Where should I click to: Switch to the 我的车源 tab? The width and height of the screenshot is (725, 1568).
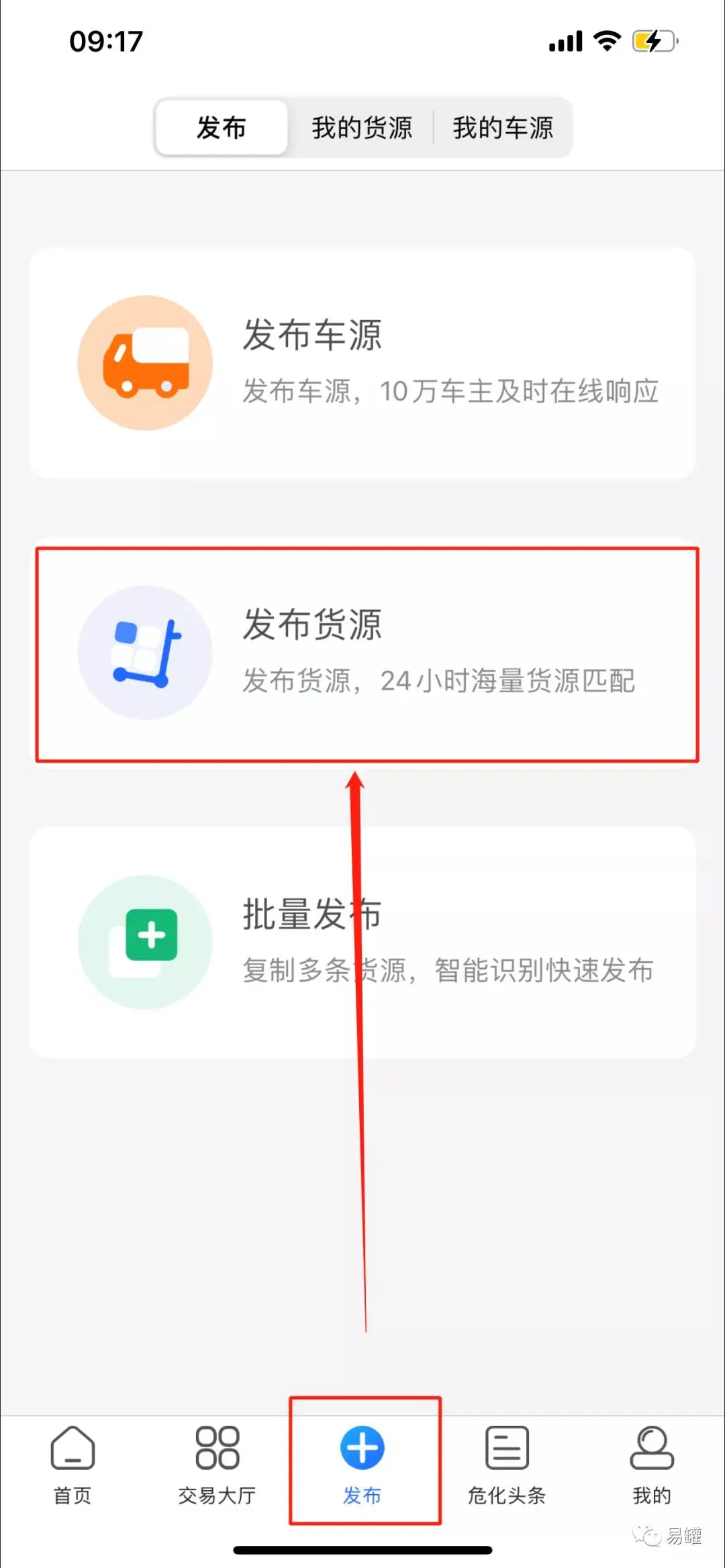(503, 127)
